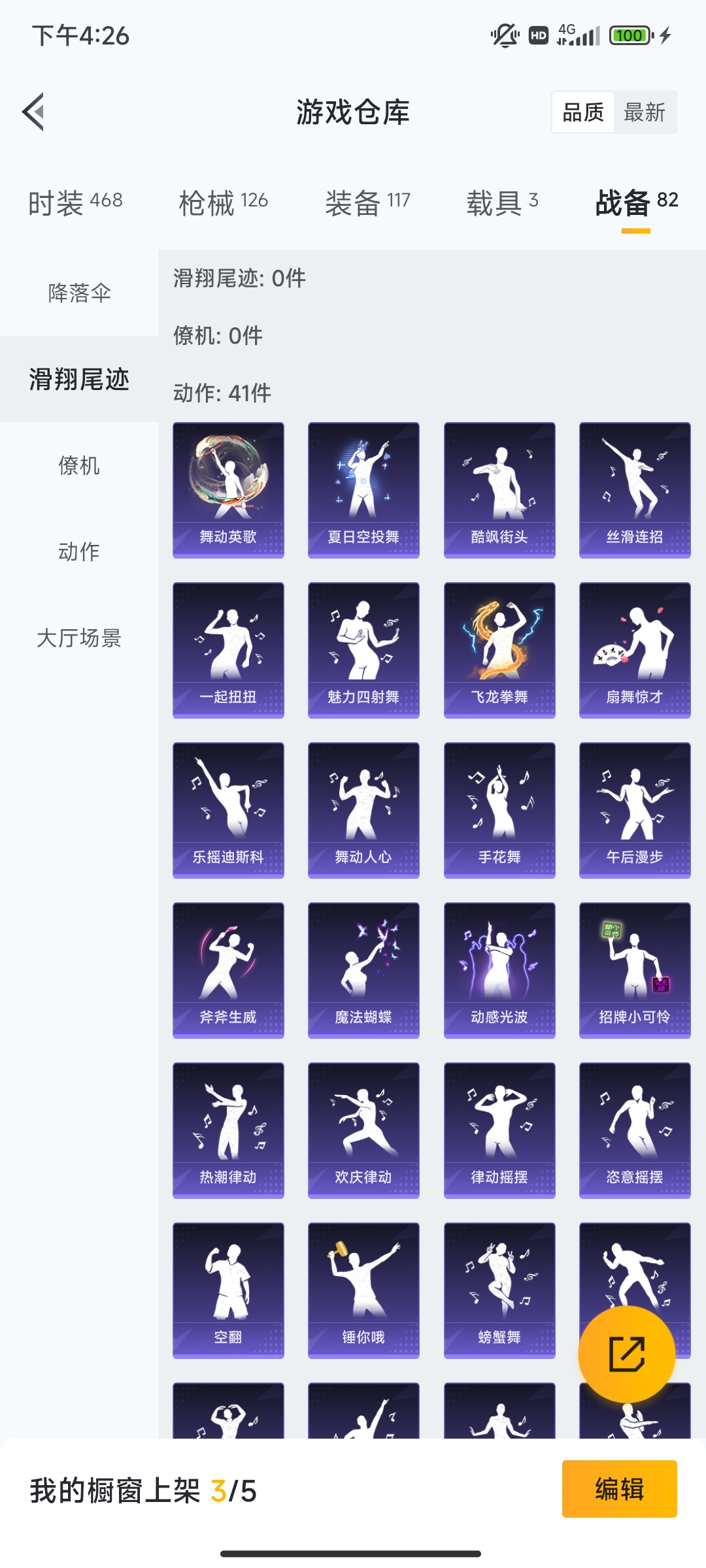The height and width of the screenshot is (1568, 706).
Task: Toggle sorting to 品质 quality mode
Action: click(x=584, y=112)
